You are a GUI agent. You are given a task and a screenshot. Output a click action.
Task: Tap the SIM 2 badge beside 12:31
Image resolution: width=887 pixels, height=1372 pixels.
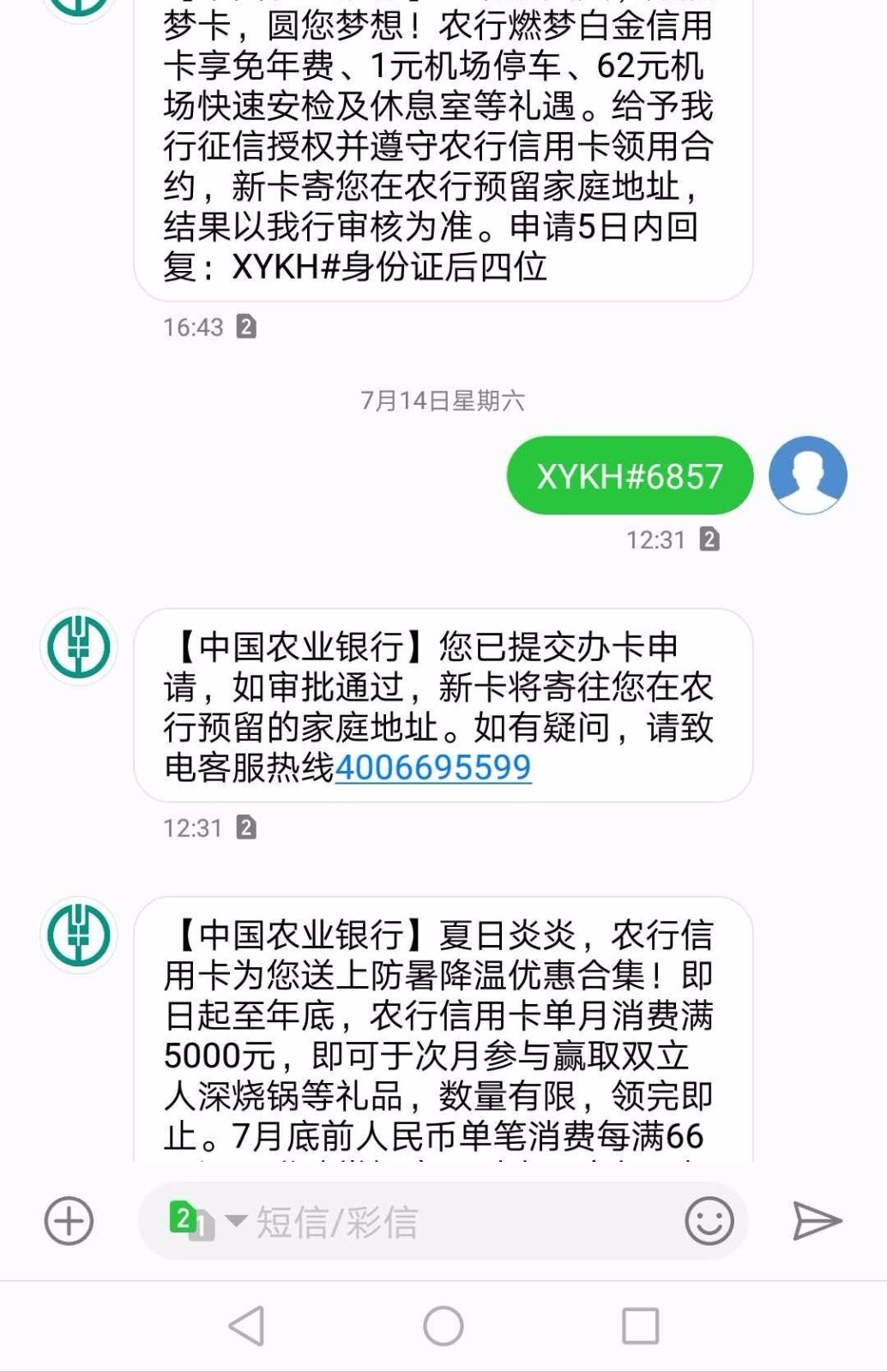tap(708, 540)
